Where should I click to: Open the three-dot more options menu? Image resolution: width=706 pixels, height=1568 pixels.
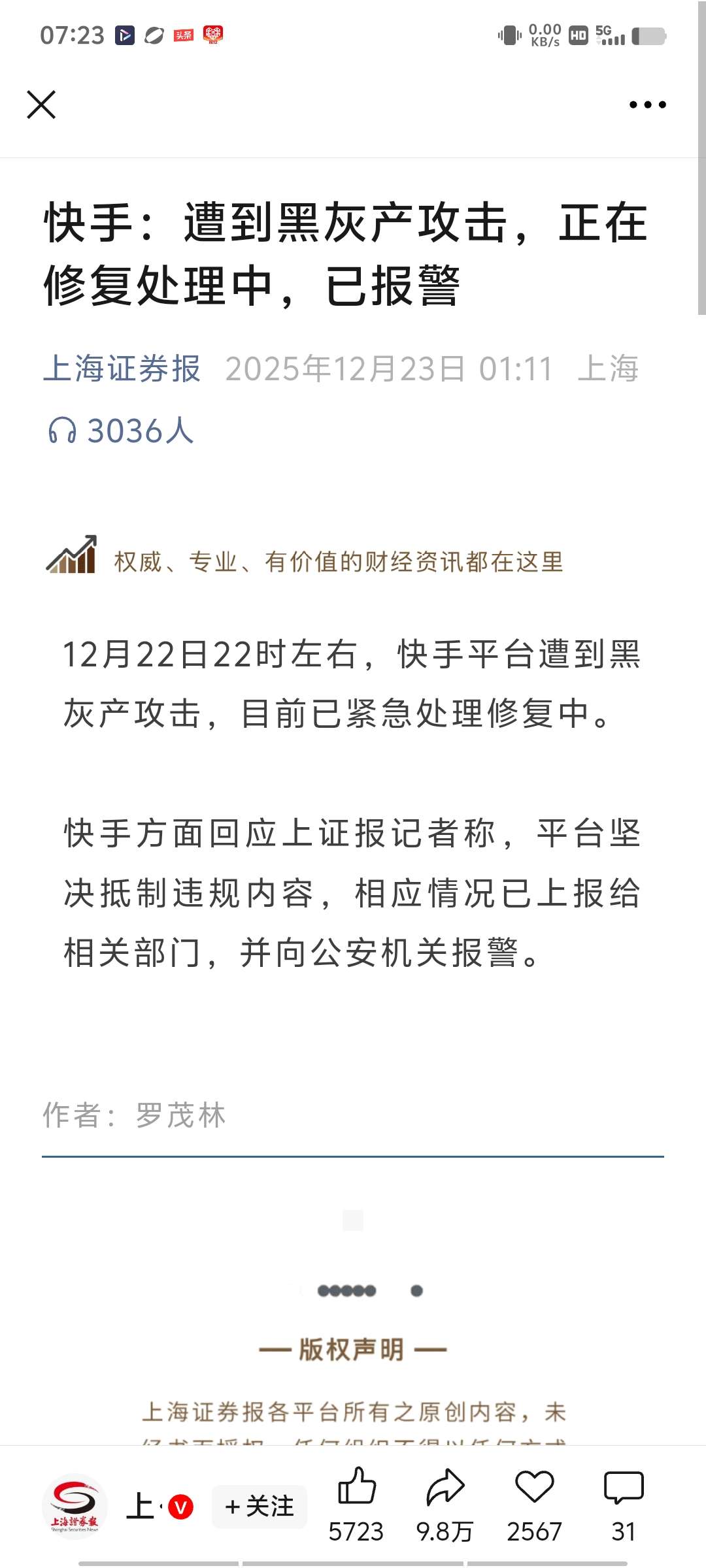tap(647, 105)
